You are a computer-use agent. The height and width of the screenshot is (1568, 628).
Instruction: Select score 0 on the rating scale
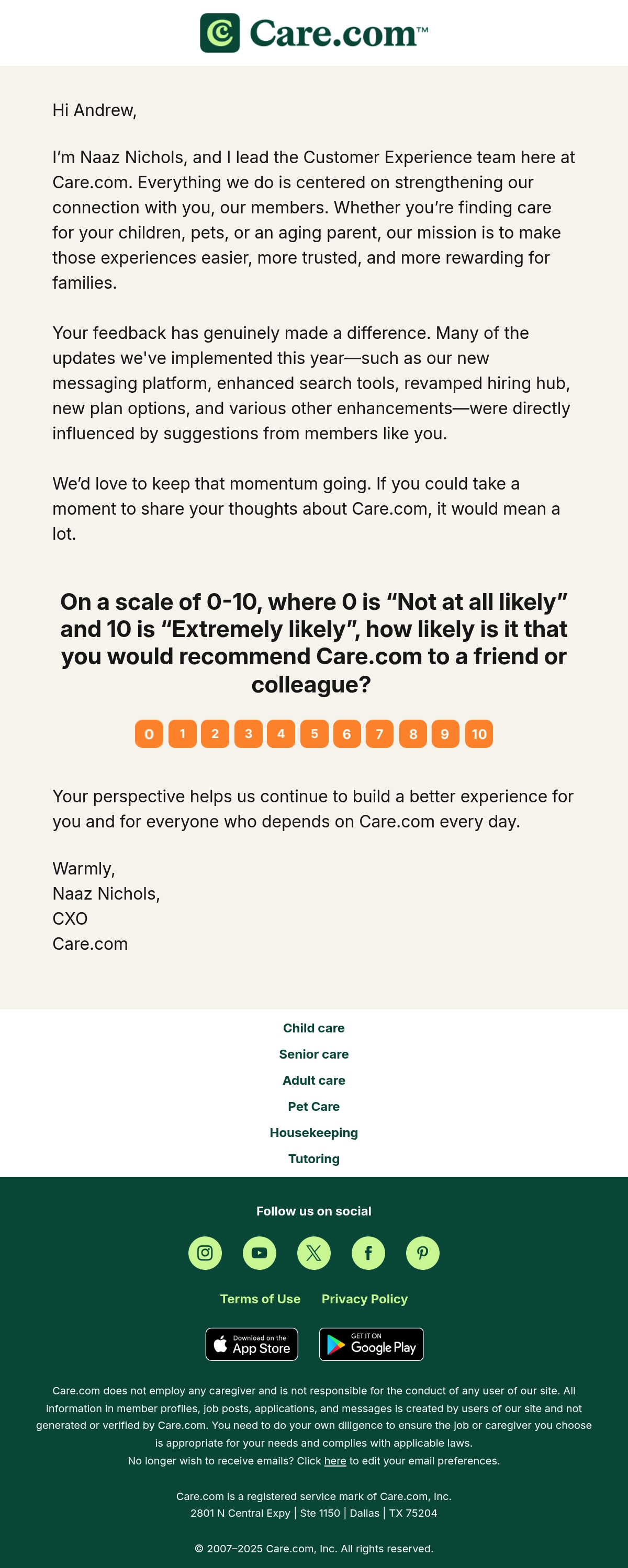(149, 733)
